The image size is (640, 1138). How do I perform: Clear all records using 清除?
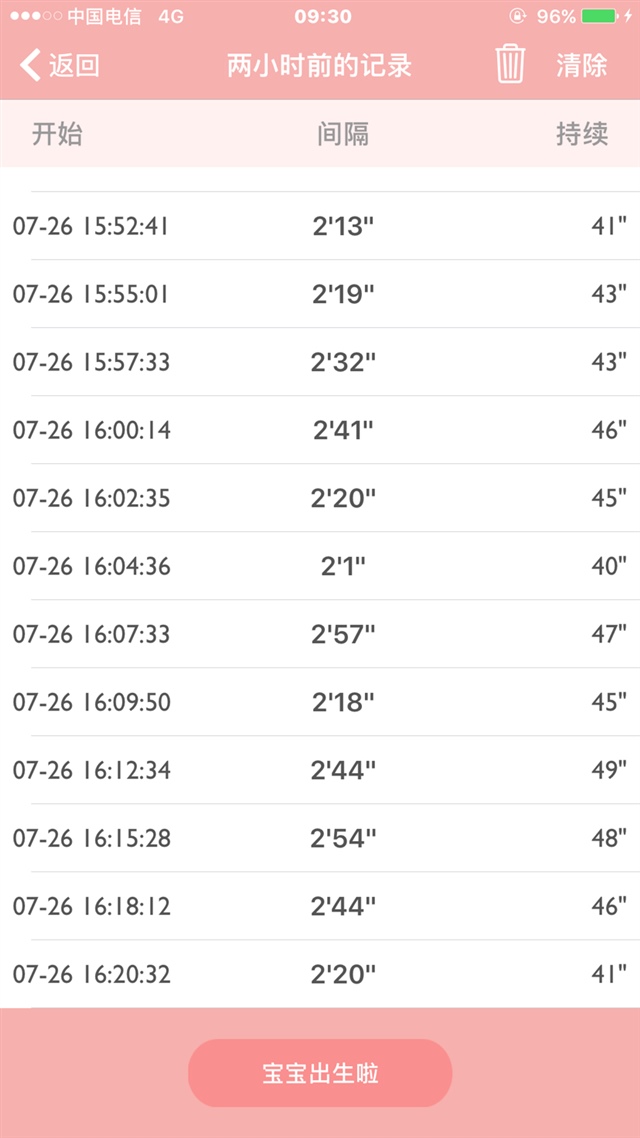(x=581, y=66)
